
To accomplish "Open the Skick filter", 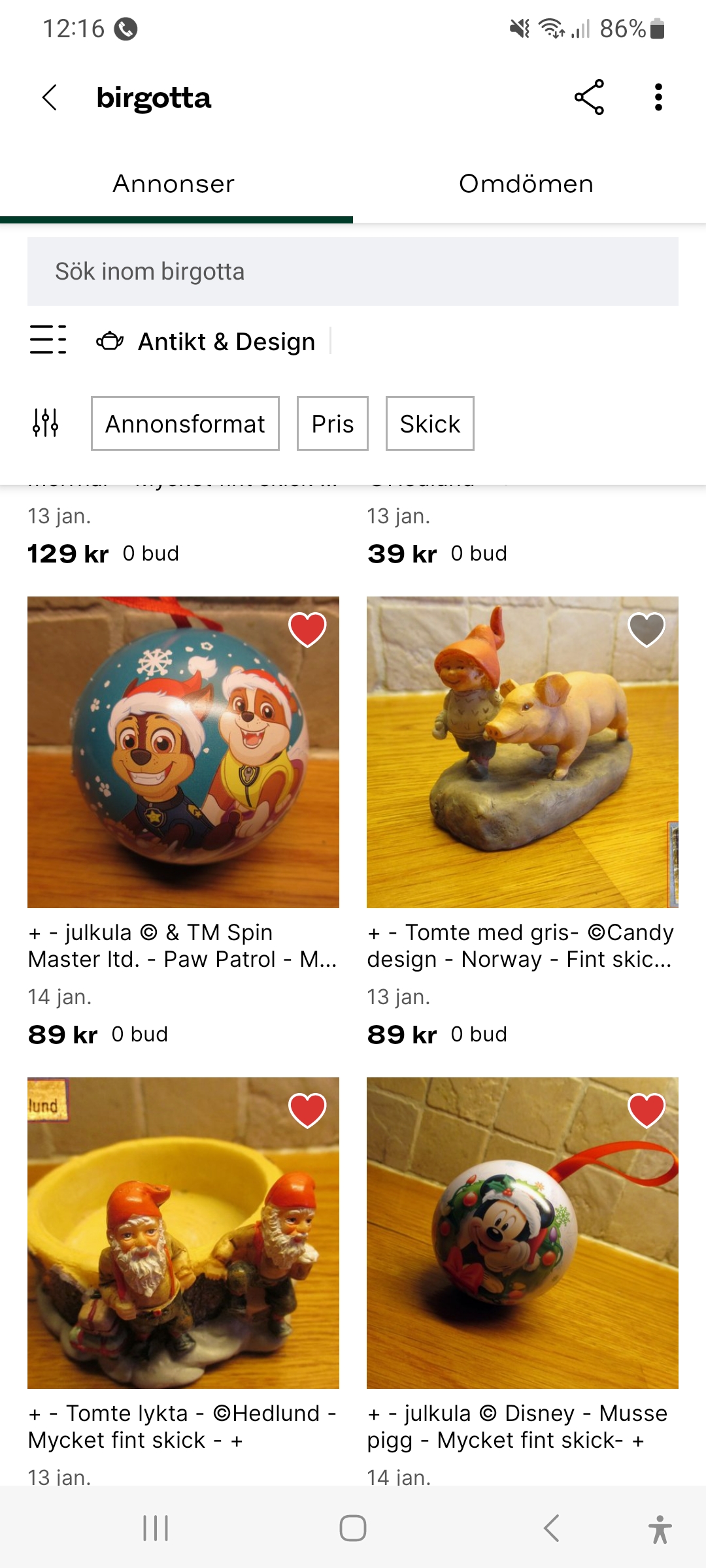I will [x=429, y=424].
